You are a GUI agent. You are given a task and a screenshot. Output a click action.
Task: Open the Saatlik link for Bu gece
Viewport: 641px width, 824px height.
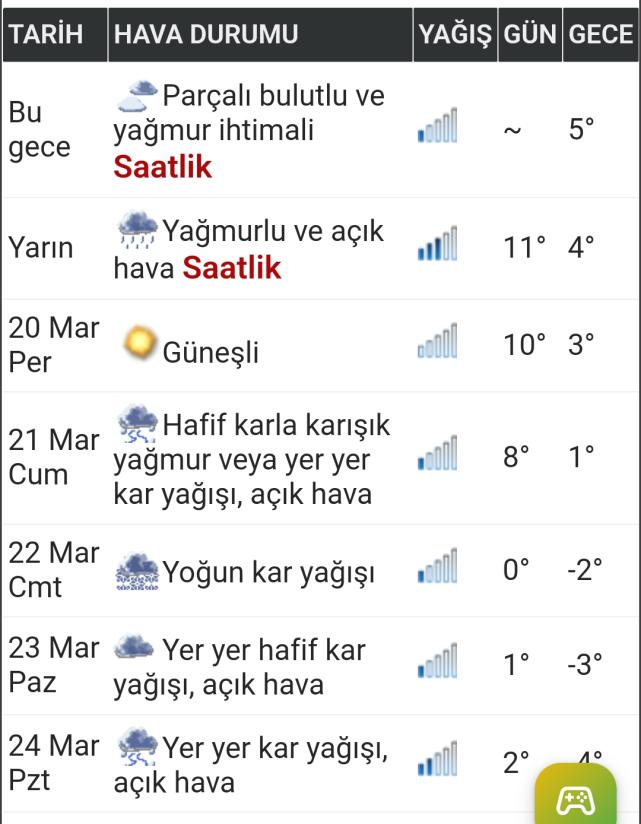(x=162, y=167)
